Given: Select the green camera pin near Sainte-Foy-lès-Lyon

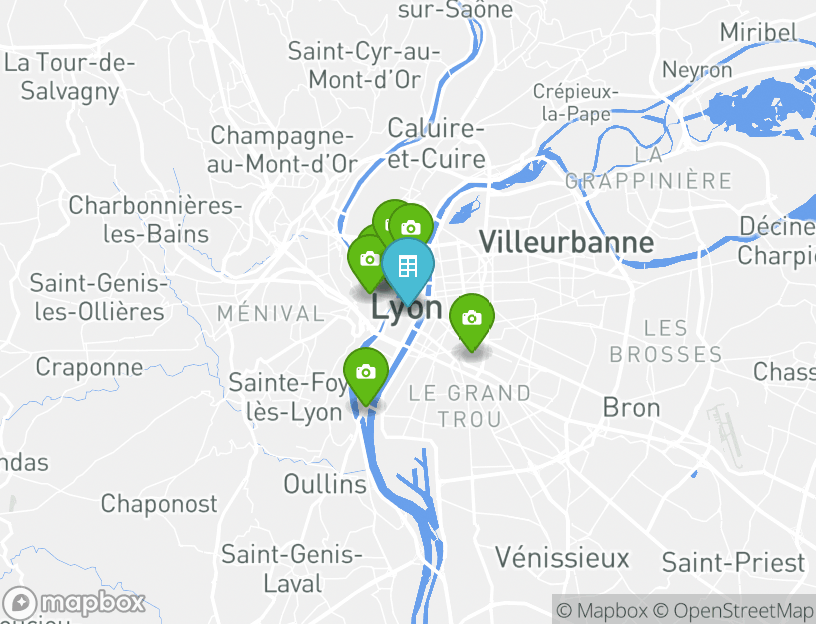Looking at the screenshot, I should 366,373.
